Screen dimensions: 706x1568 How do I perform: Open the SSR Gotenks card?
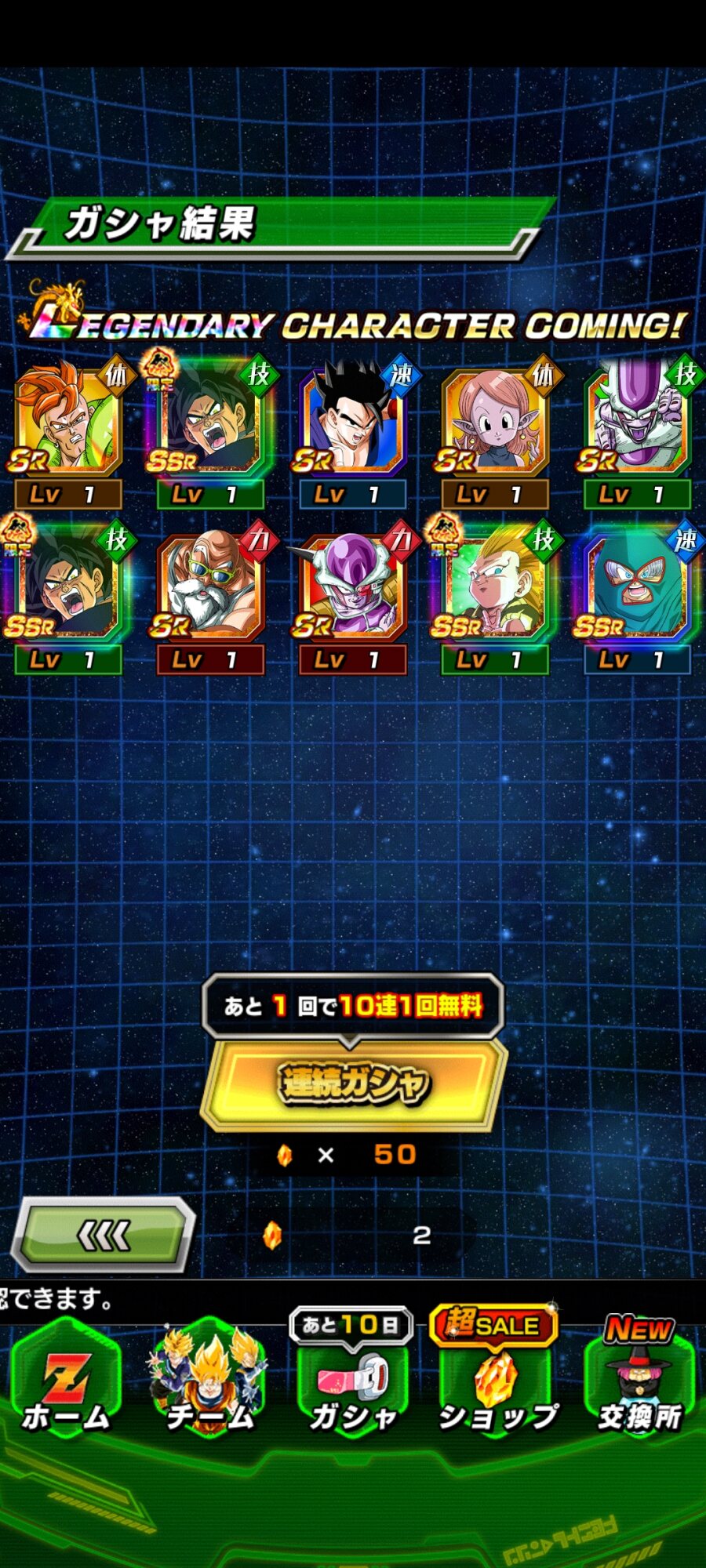494,588
